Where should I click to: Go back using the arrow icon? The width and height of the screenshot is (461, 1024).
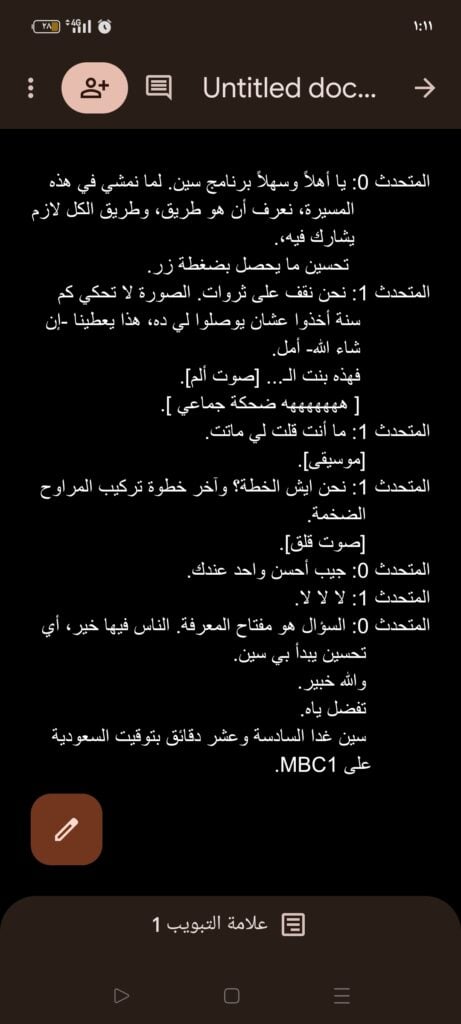(425, 88)
